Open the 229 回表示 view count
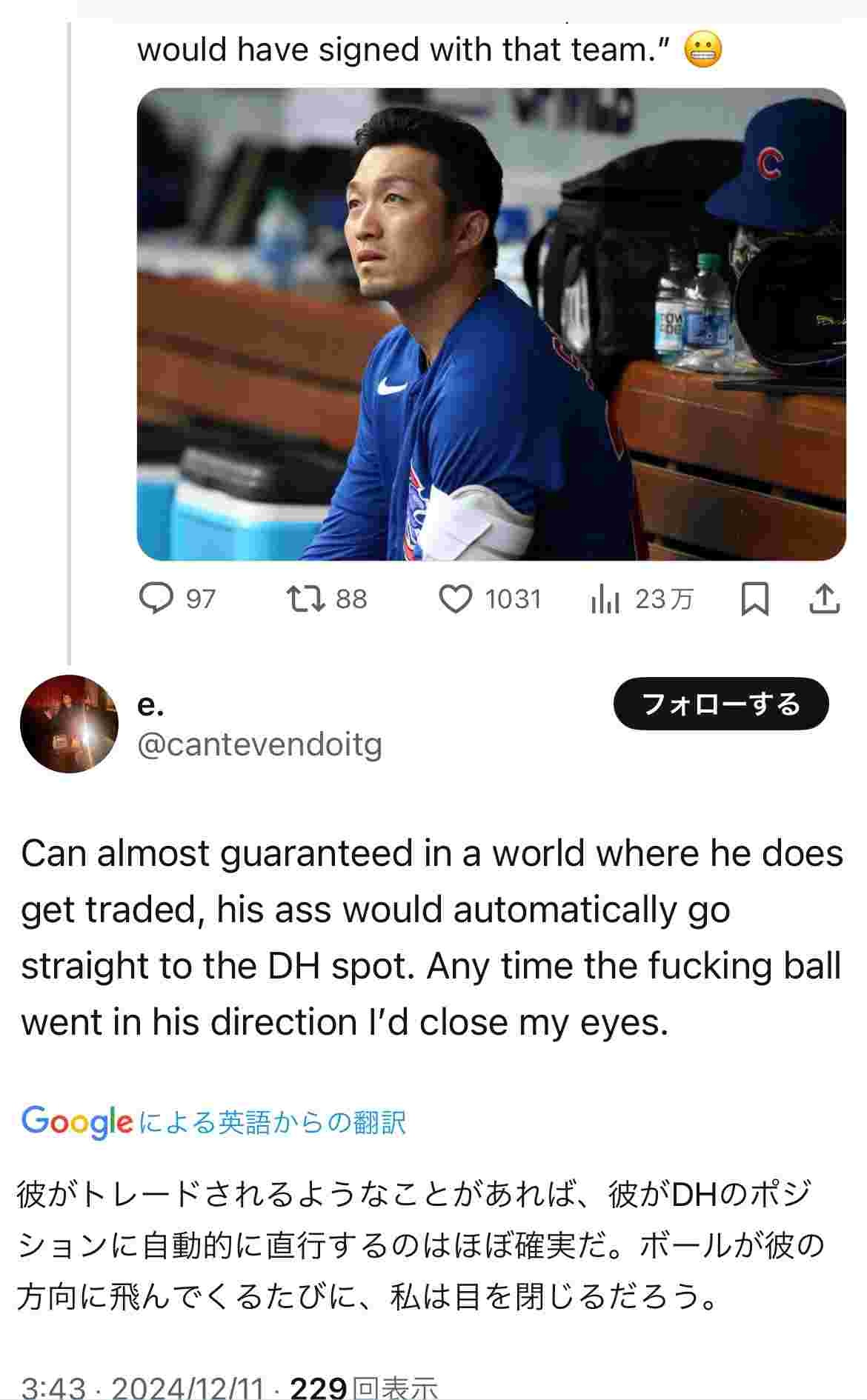The height and width of the screenshot is (1400, 867). (x=363, y=1385)
